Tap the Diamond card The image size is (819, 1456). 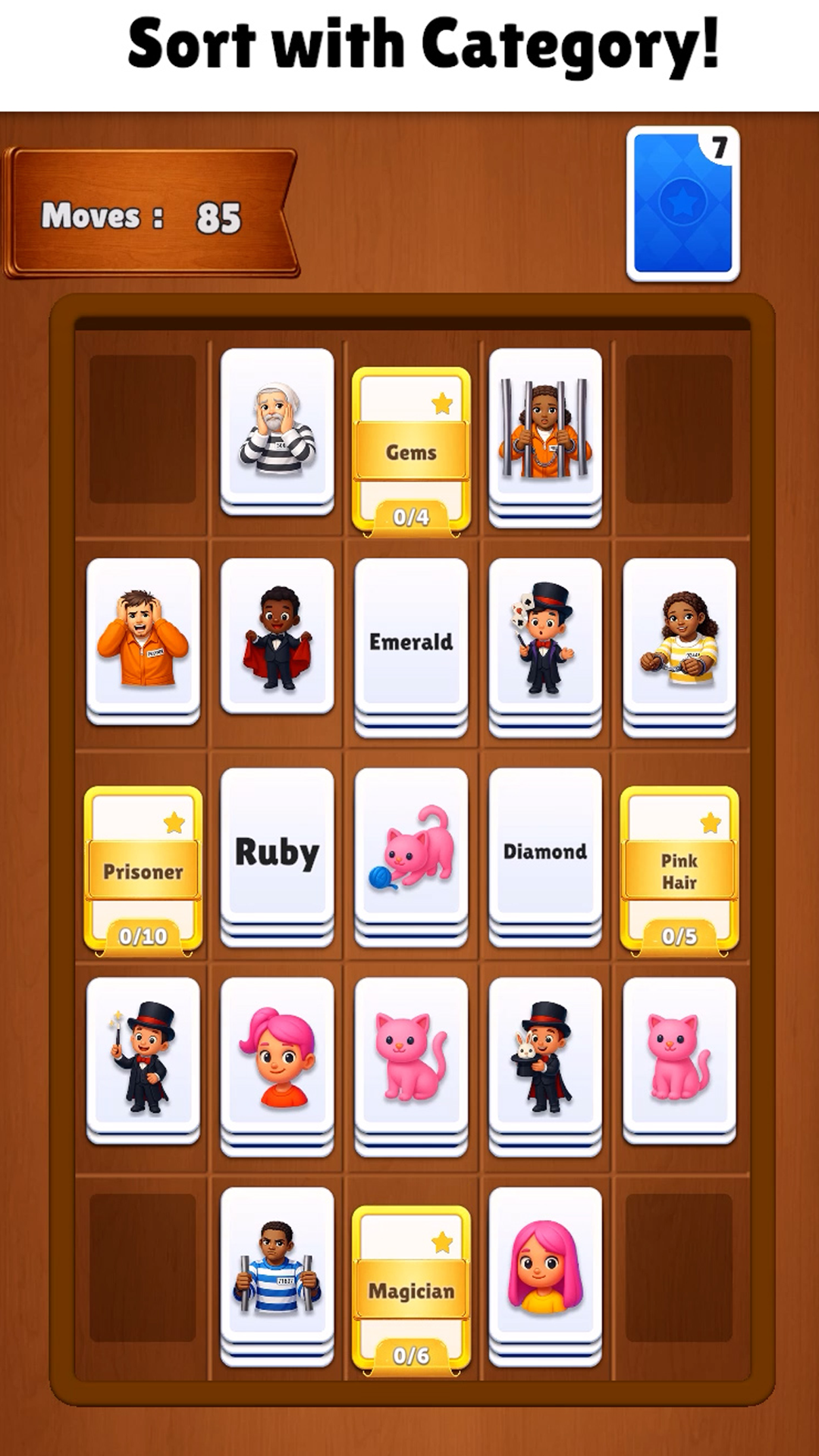tap(544, 851)
